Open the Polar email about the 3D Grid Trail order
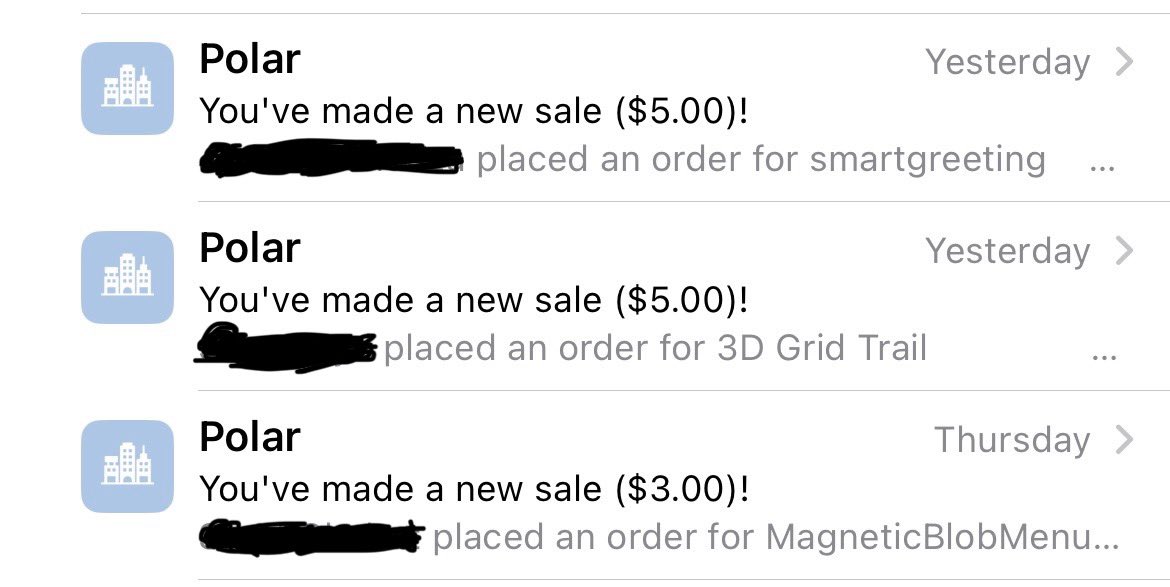 pos(600,298)
